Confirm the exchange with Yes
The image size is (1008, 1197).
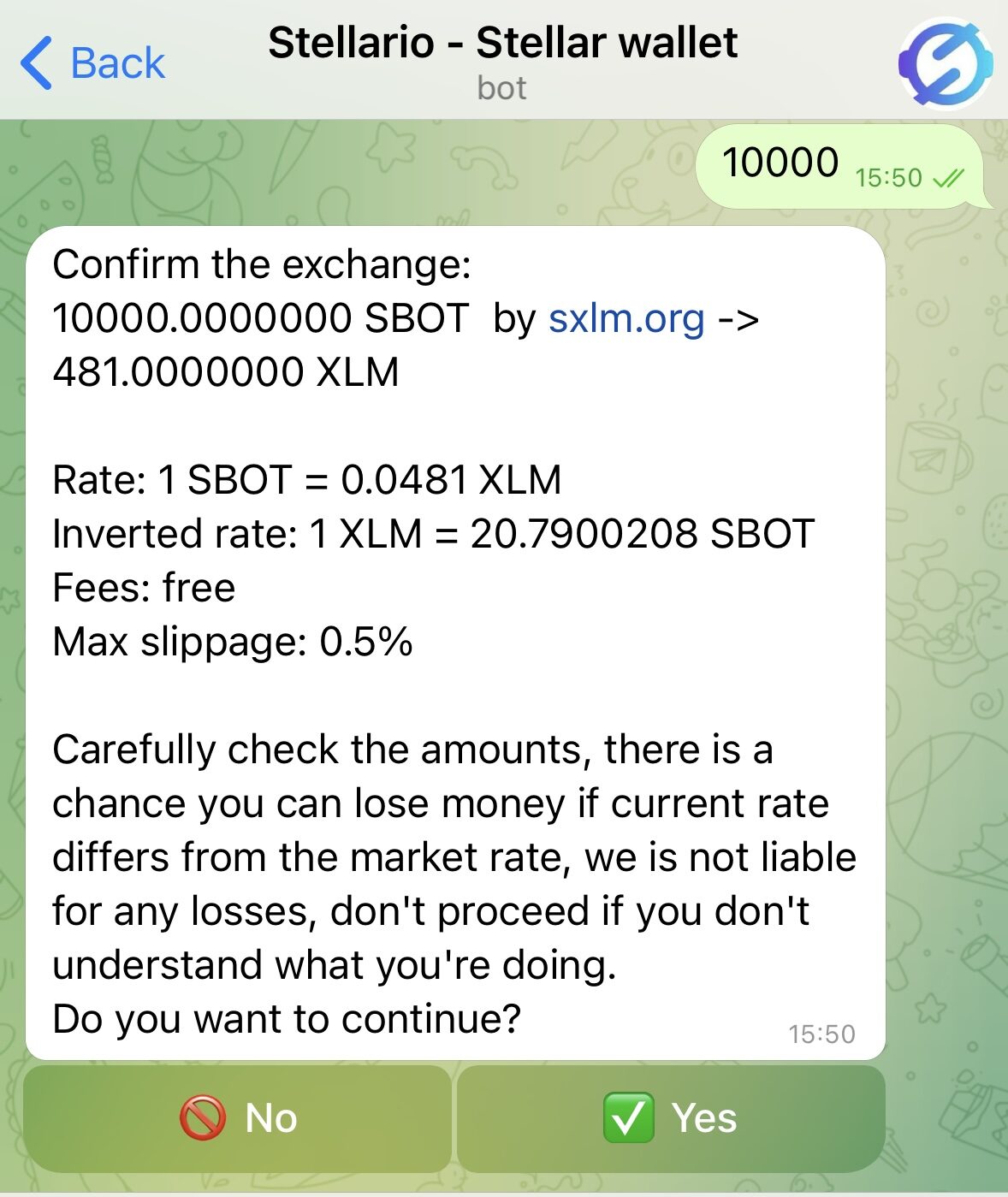pyautogui.click(x=671, y=1117)
